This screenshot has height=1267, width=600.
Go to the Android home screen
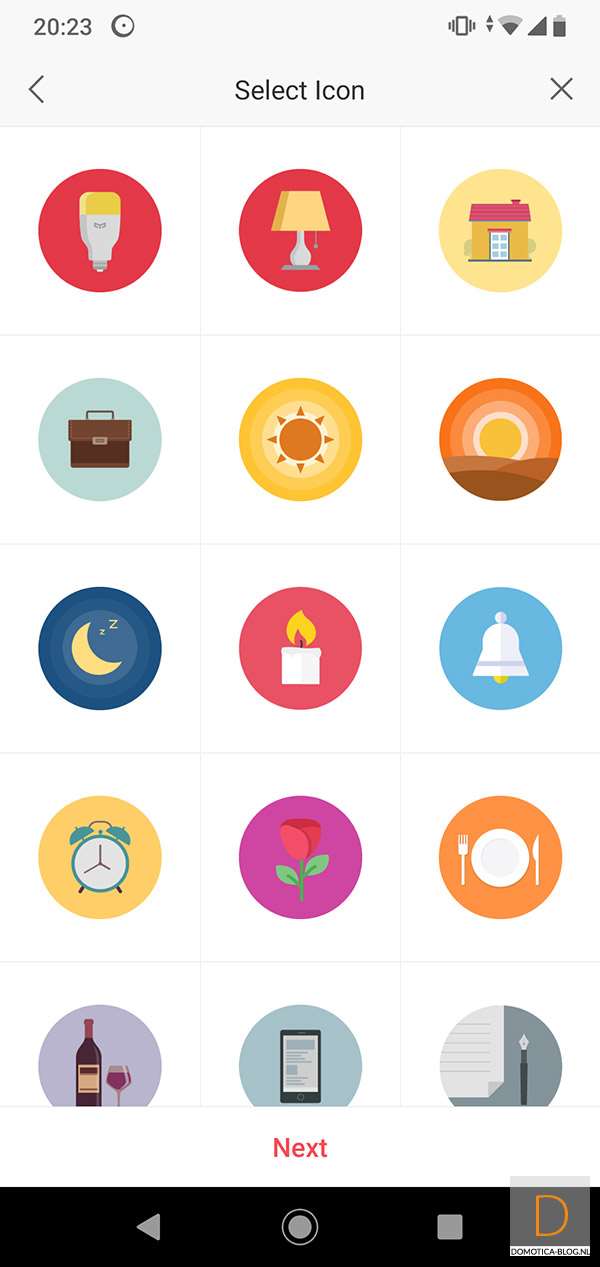point(299,1226)
